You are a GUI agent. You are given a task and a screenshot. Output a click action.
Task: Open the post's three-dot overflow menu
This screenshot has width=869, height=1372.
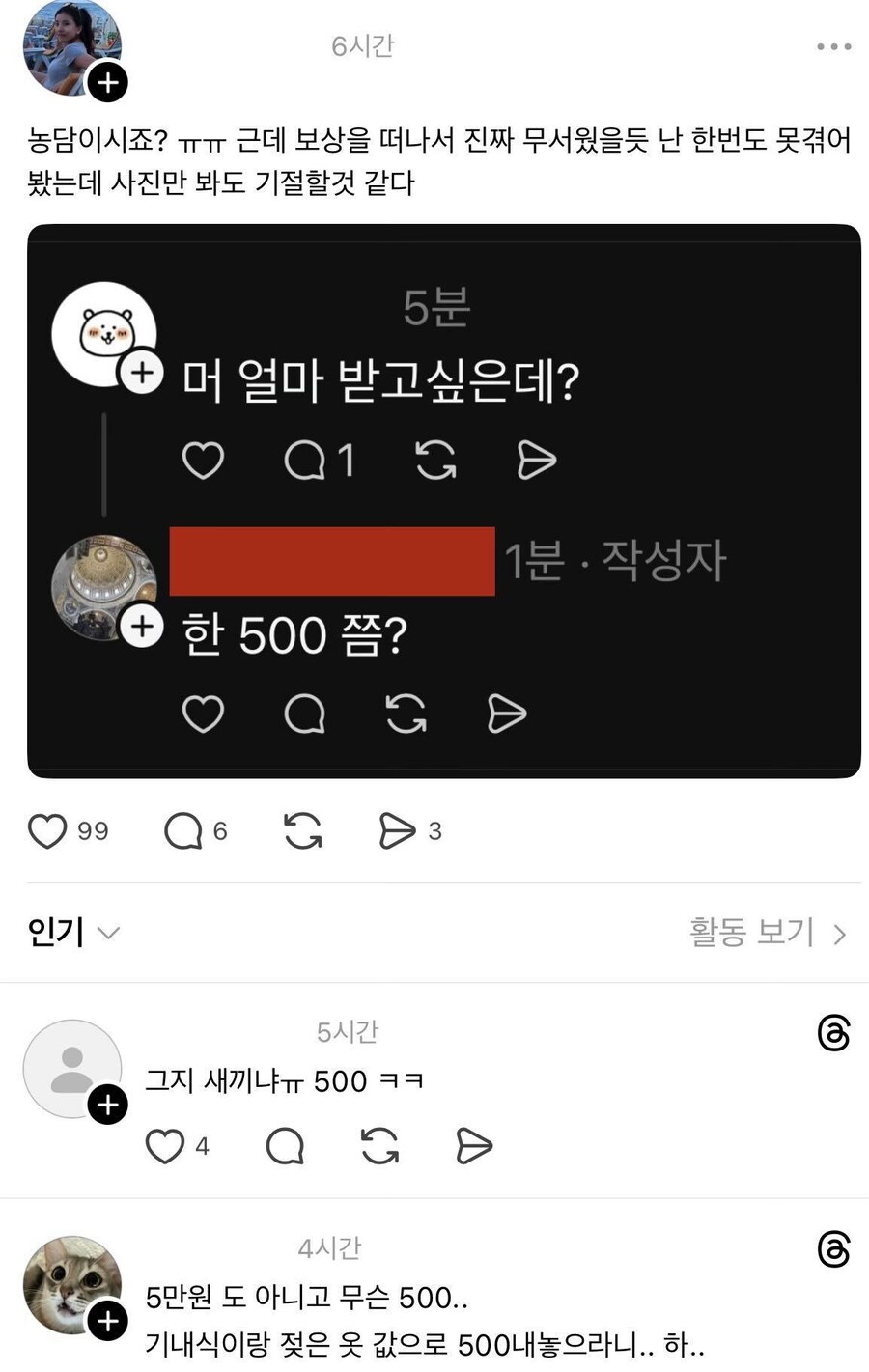pyautogui.click(x=833, y=46)
